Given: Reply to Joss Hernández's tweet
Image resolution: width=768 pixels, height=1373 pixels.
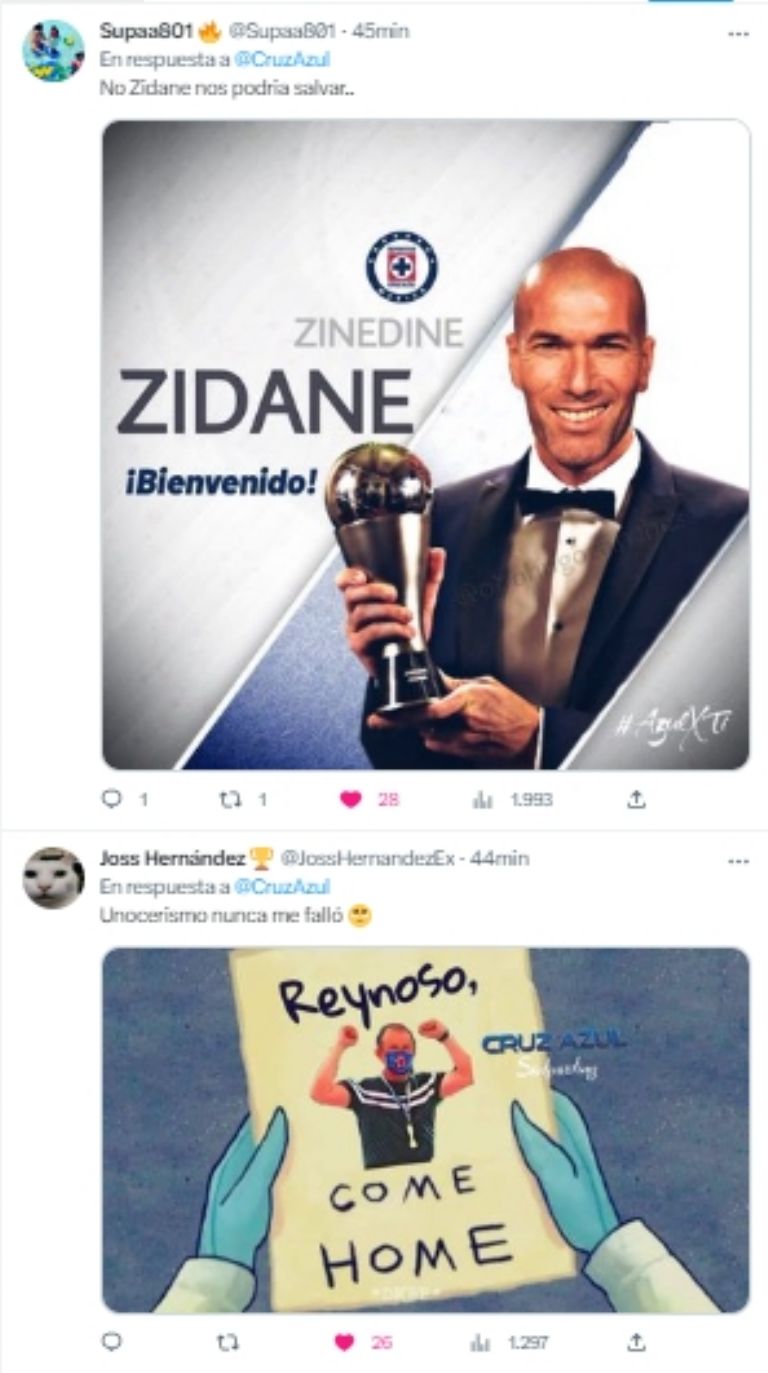Looking at the screenshot, I should point(111,1342).
